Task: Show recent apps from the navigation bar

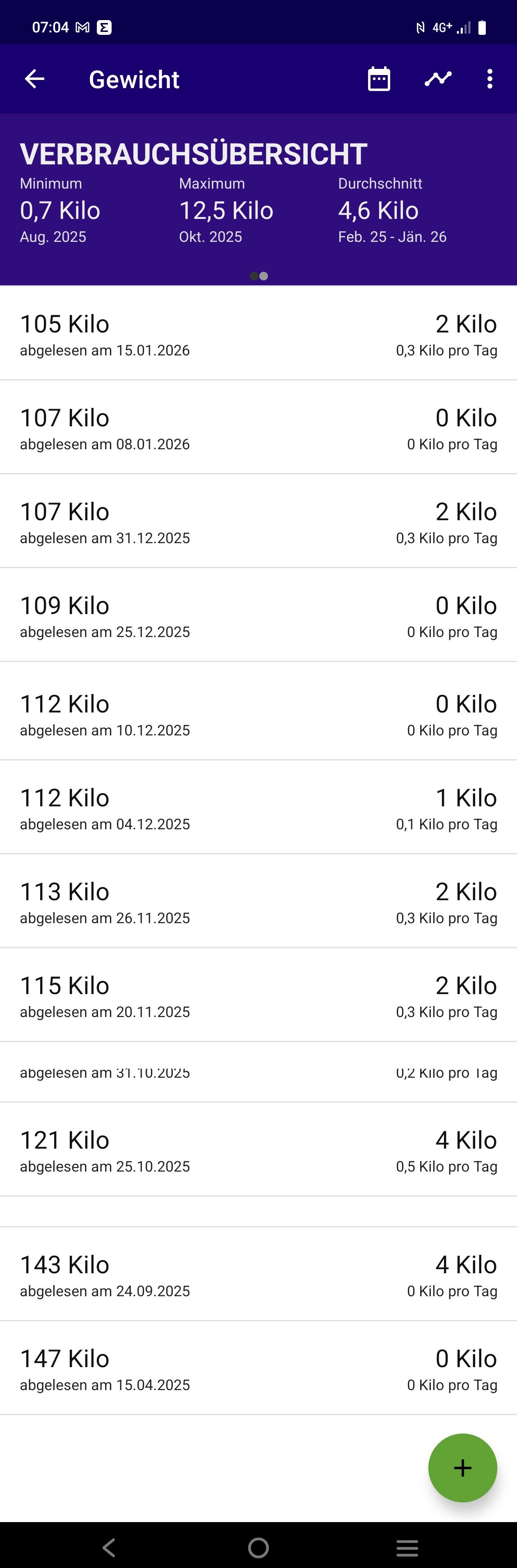Action: pyautogui.click(x=407, y=1547)
